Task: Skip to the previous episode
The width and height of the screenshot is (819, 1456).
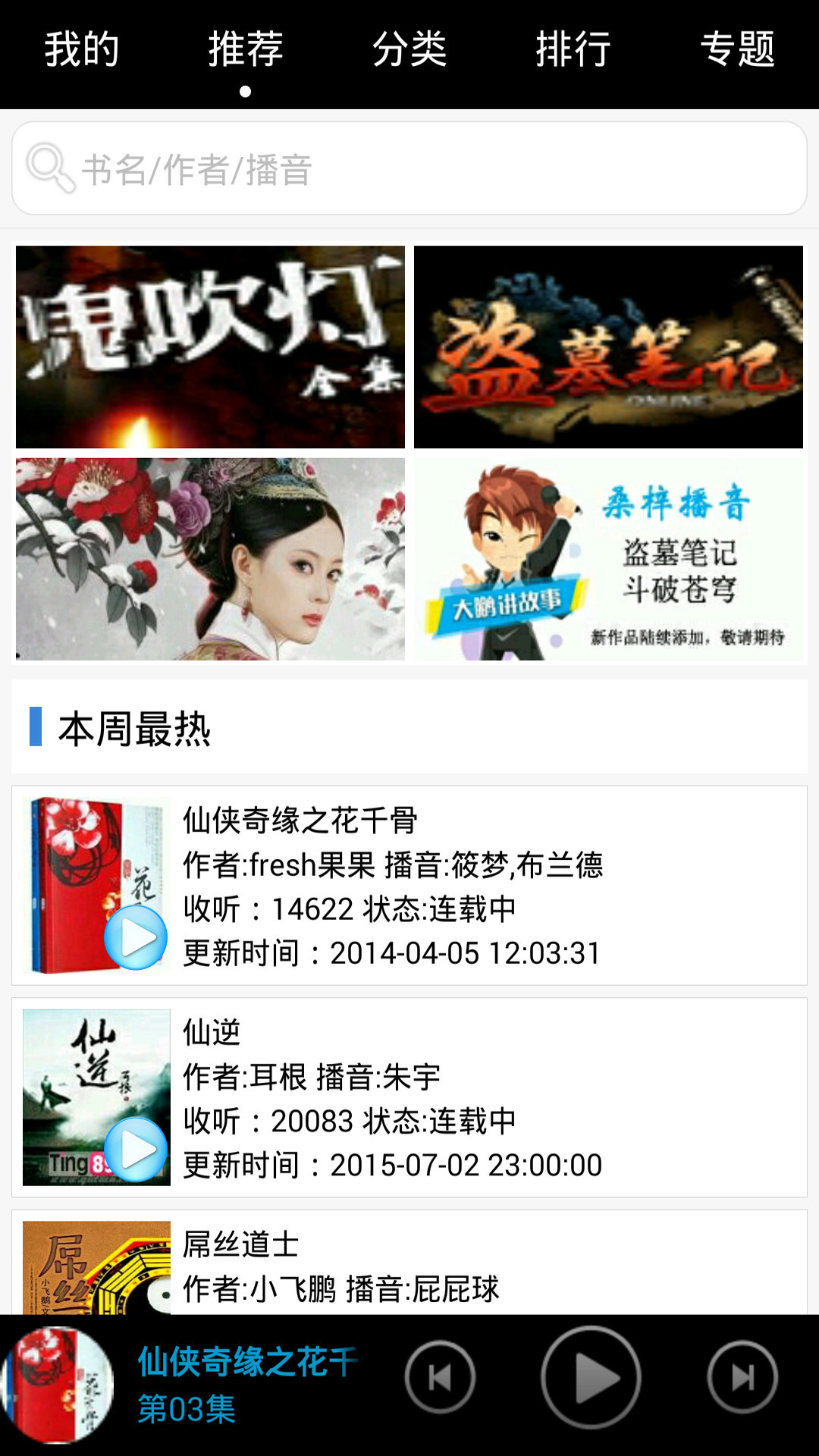Action: point(440,1377)
